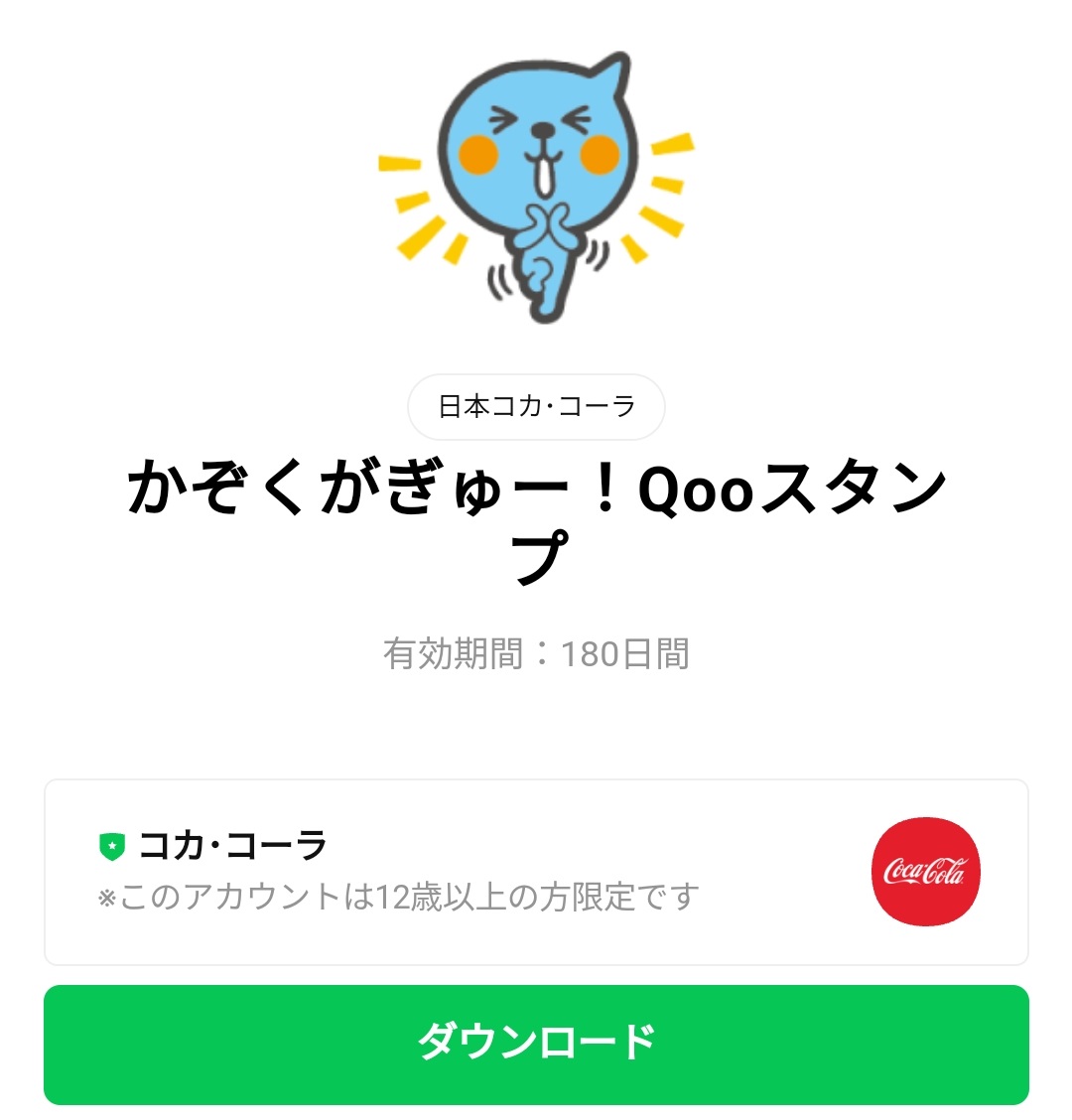The height and width of the screenshot is (1120, 1072).
Task: Click the 12歳以上 age restriction notice
Action: 397,897
